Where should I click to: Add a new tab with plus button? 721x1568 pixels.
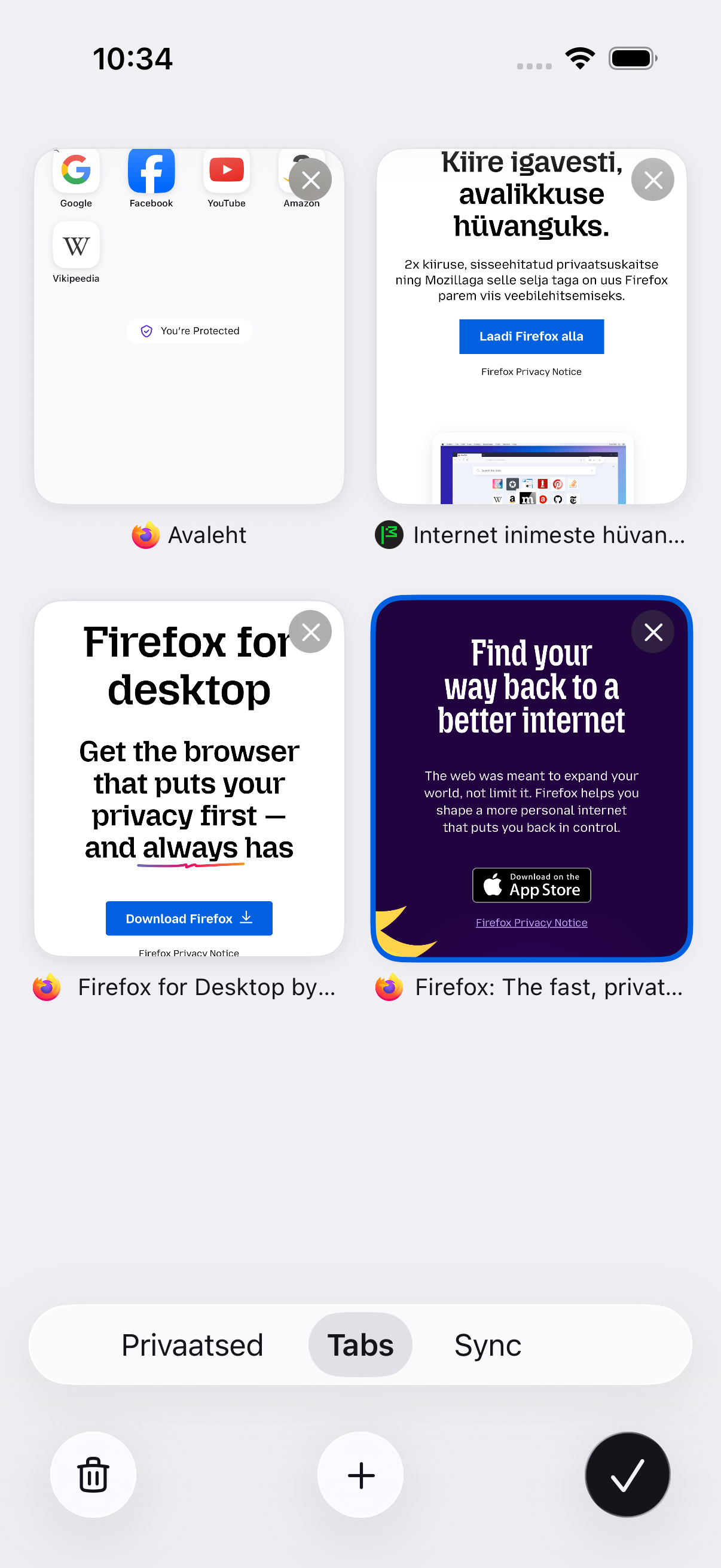click(361, 1474)
